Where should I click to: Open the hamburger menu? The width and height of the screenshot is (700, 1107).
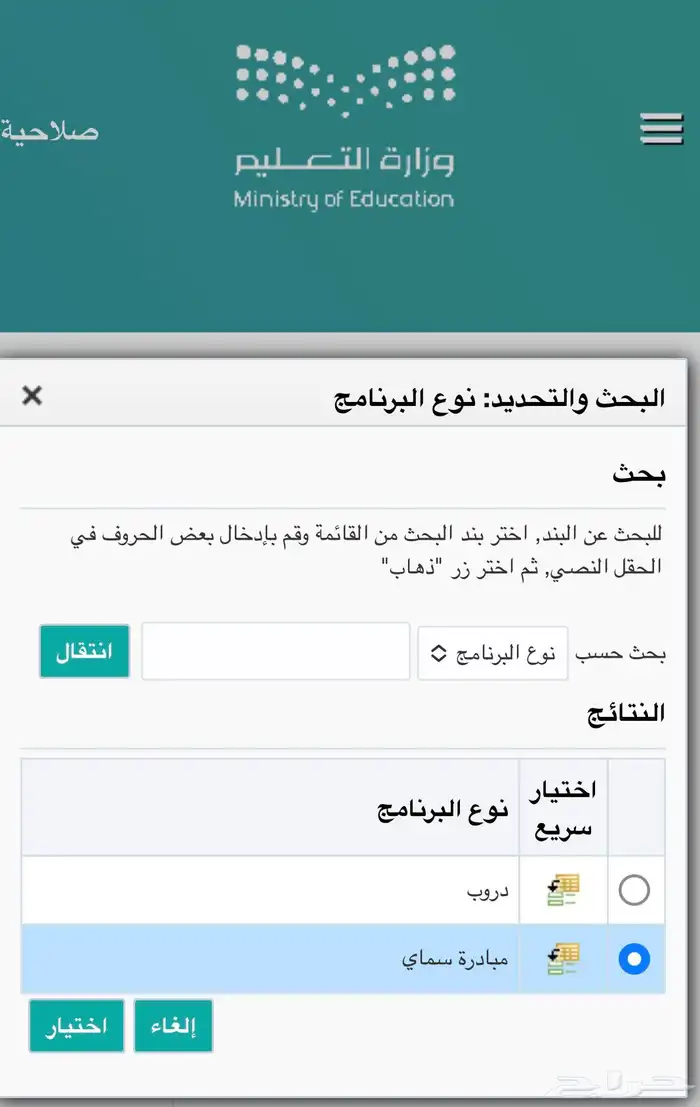coord(661,129)
